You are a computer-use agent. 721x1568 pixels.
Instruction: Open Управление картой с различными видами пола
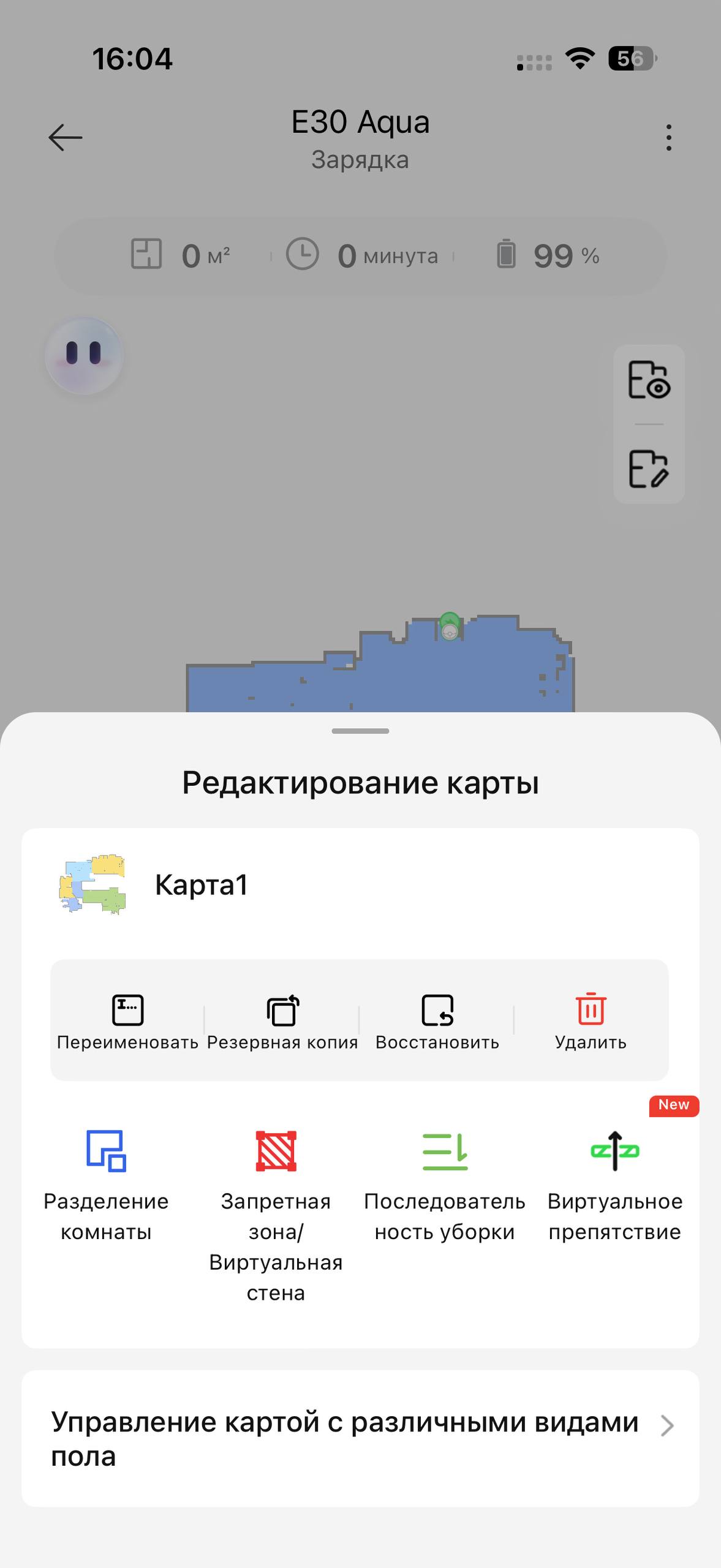click(360, 1438)
